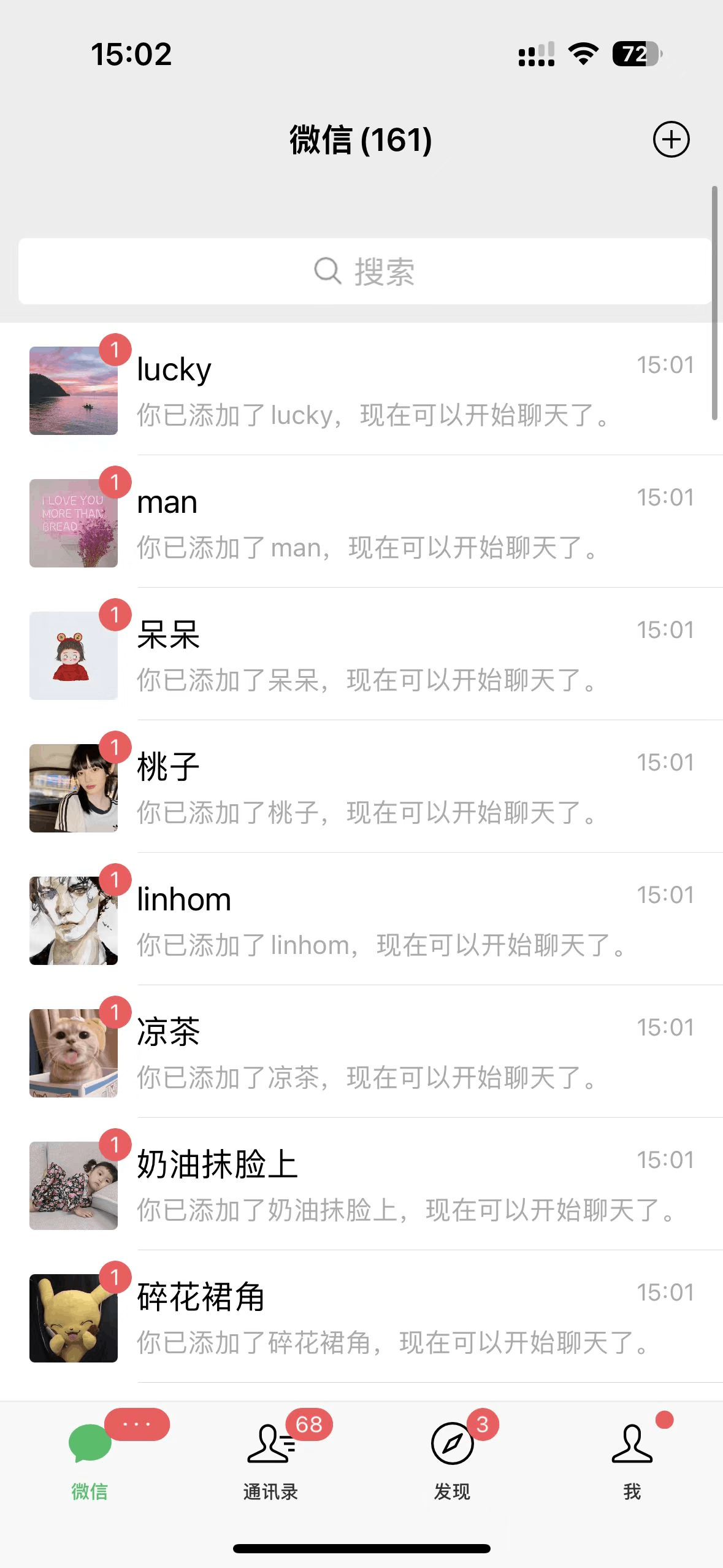This screenshot has height=1568, width=723.
Task: Switch to the 通讯录 contacts tab
Action: tap(271, 1459)
